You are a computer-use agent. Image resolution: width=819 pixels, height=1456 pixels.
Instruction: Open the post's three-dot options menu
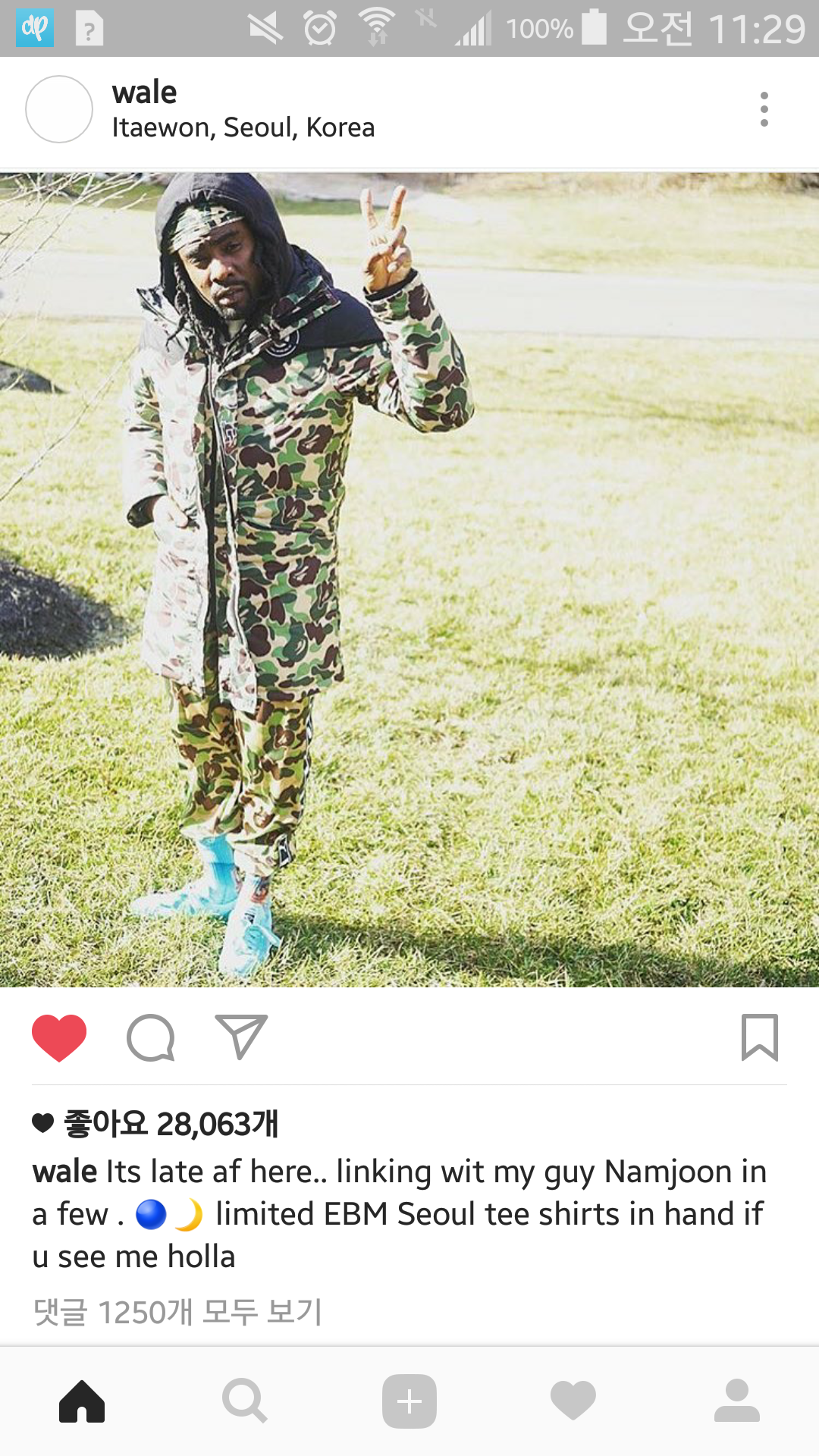[x=764, y=109]
